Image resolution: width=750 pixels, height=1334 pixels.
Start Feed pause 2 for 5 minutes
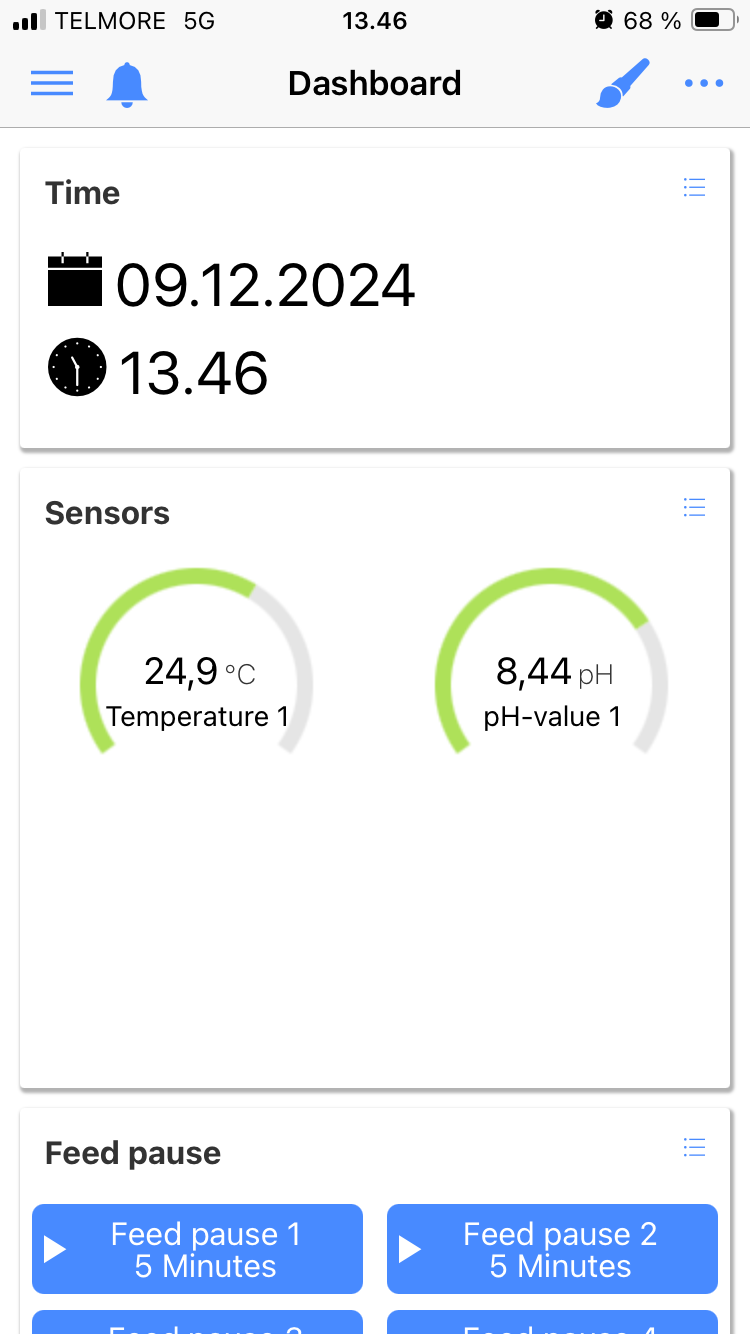552,1249
